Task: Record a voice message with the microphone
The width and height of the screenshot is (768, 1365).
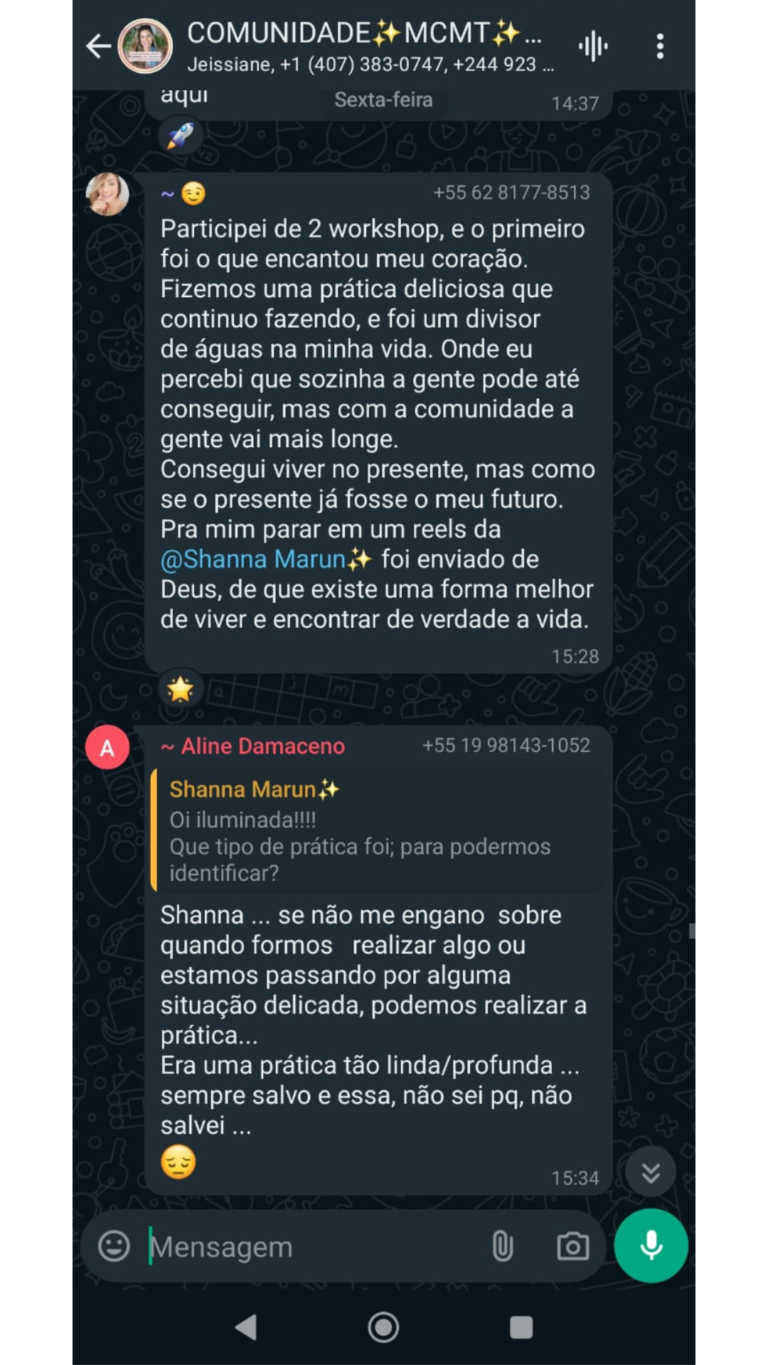Action: 651,1246
